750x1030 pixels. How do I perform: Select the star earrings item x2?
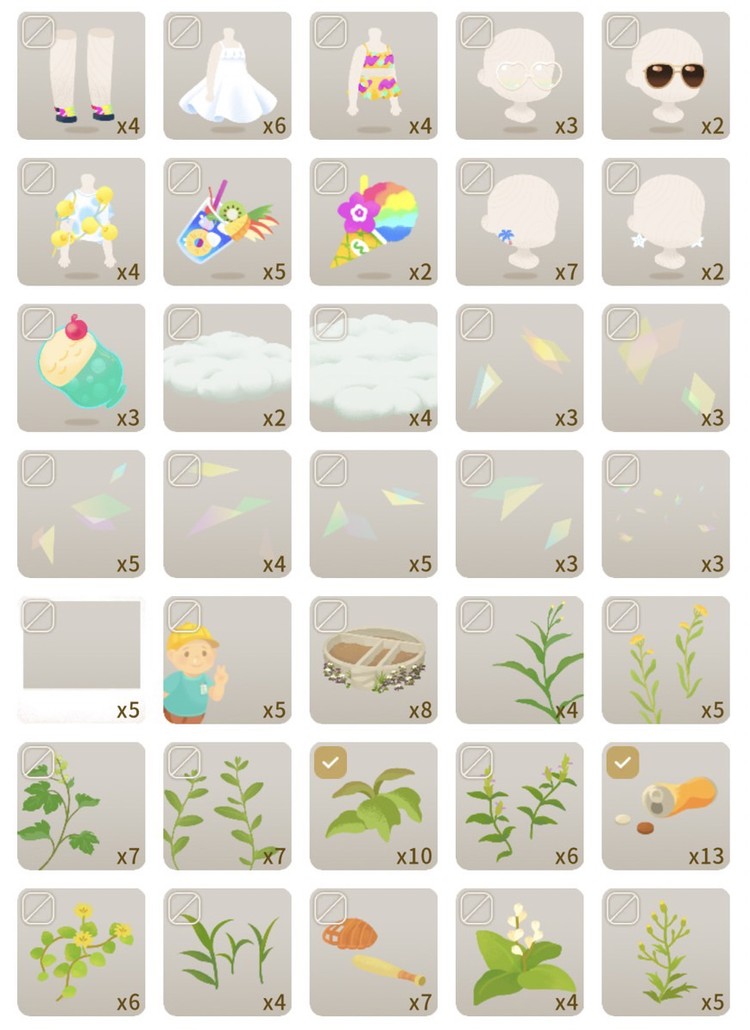(x=666, y=222)
